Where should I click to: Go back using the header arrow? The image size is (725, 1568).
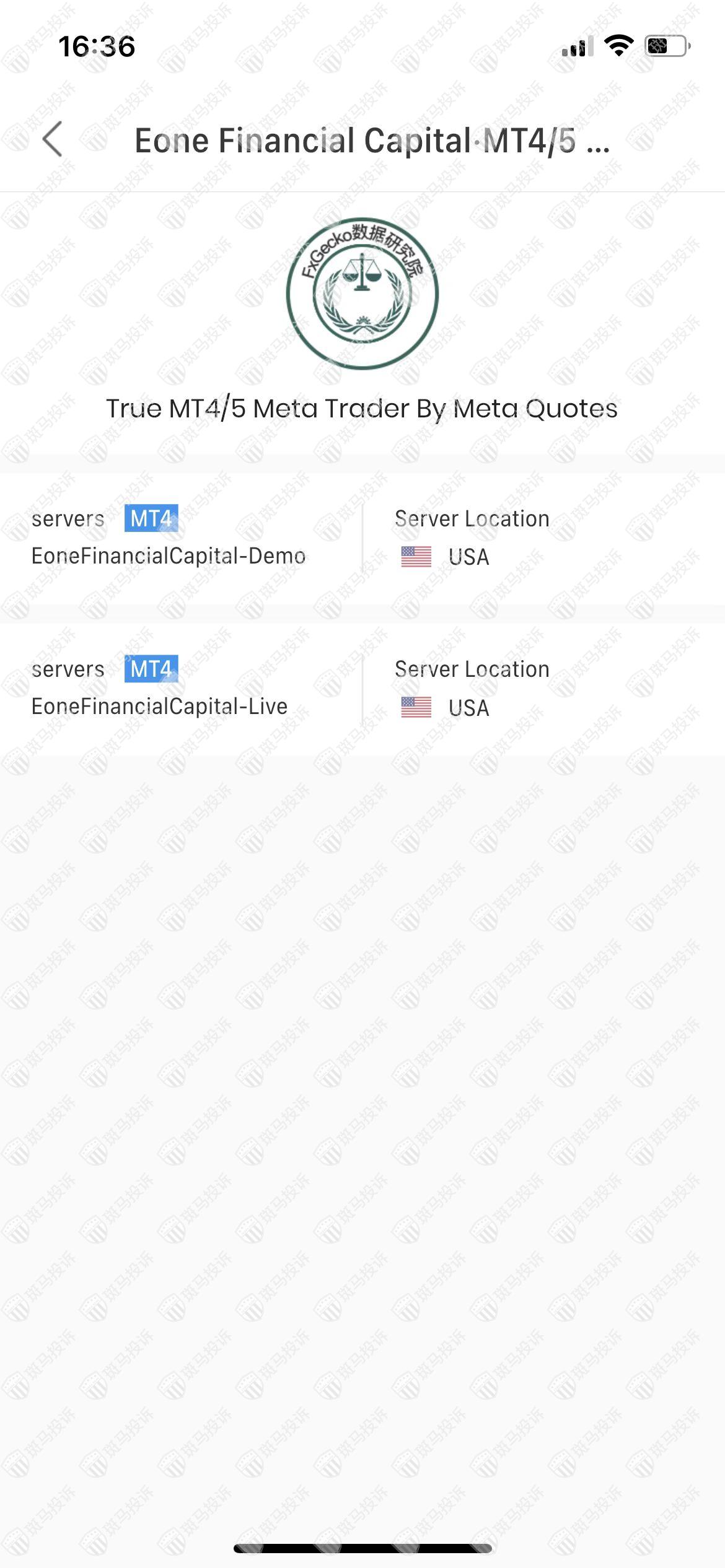(x=53, y=139)
